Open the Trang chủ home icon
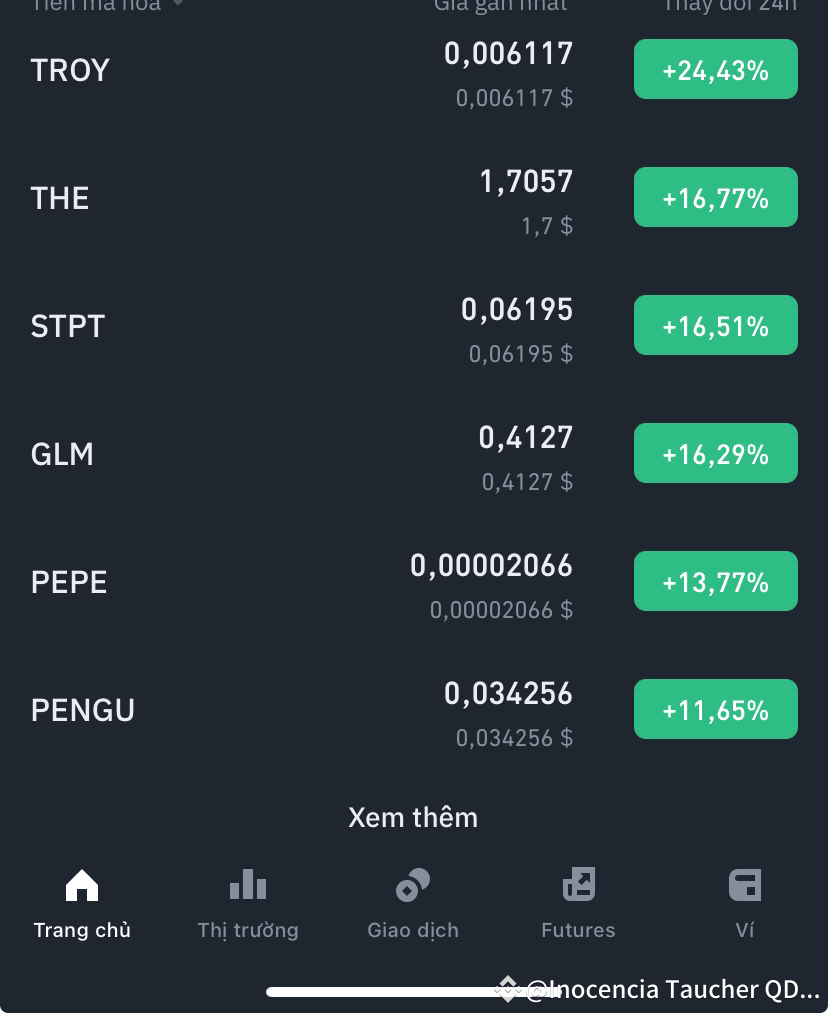Image resolution: width=828 pixels, height=1013 pixels. click(82, 885)
